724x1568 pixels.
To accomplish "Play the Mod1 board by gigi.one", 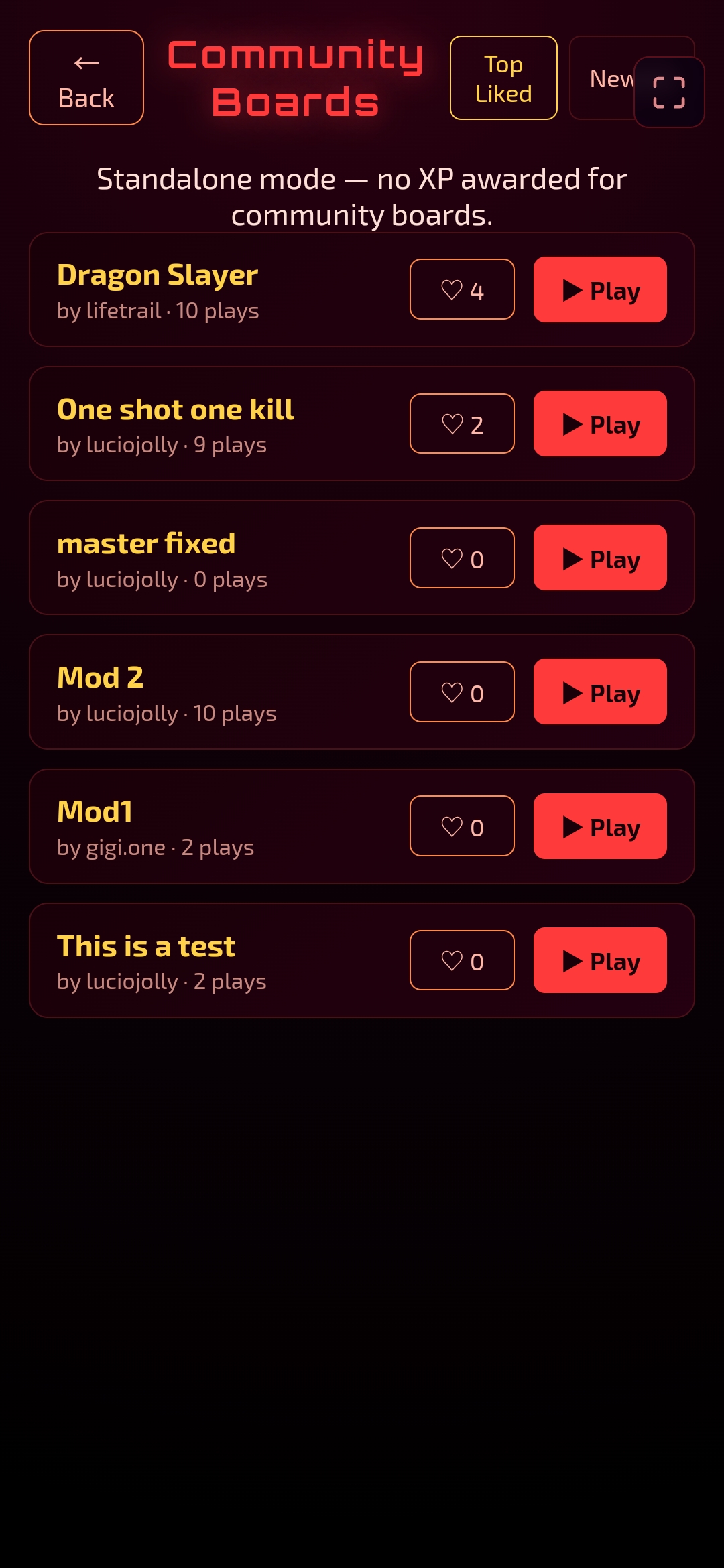I will point(600,826).
